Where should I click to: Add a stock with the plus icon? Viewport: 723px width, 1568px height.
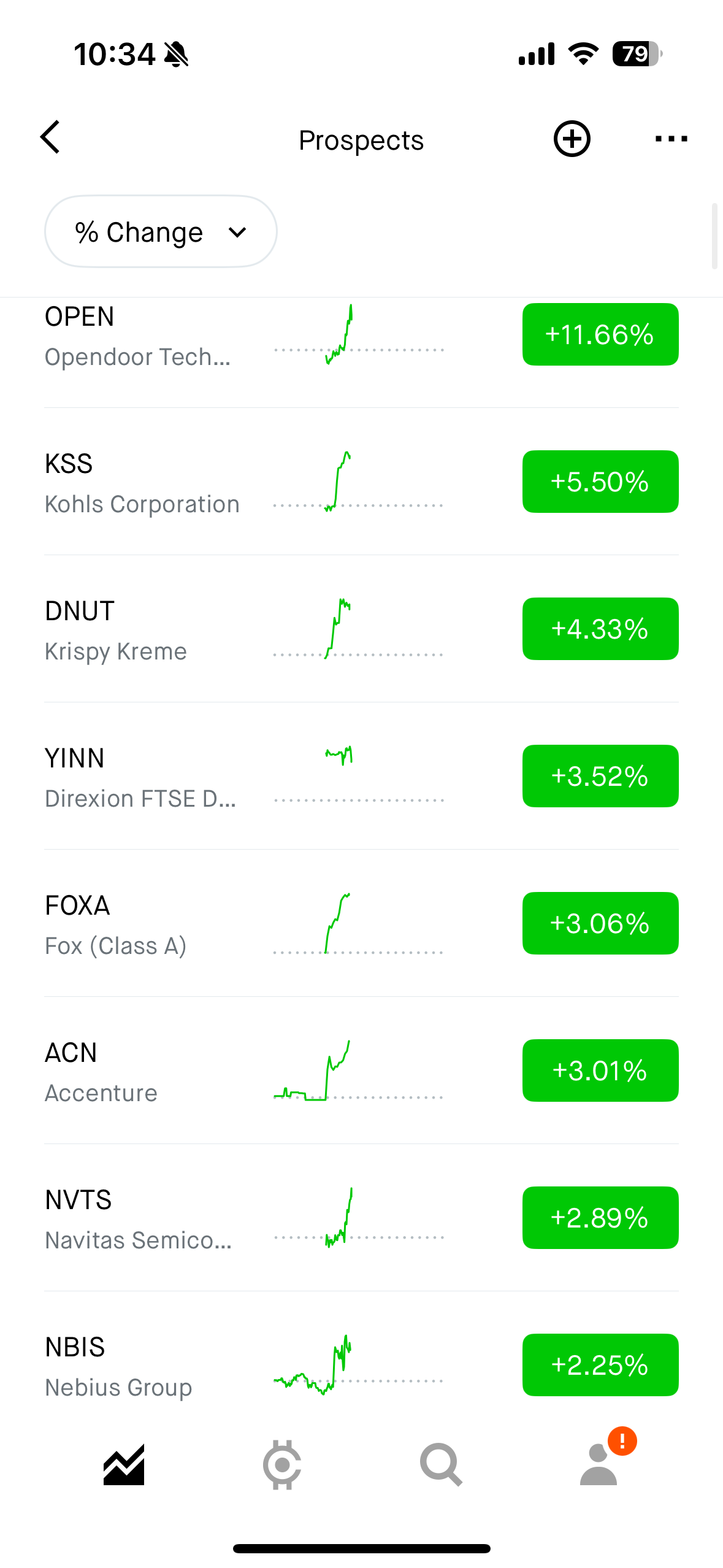[572, 139]
